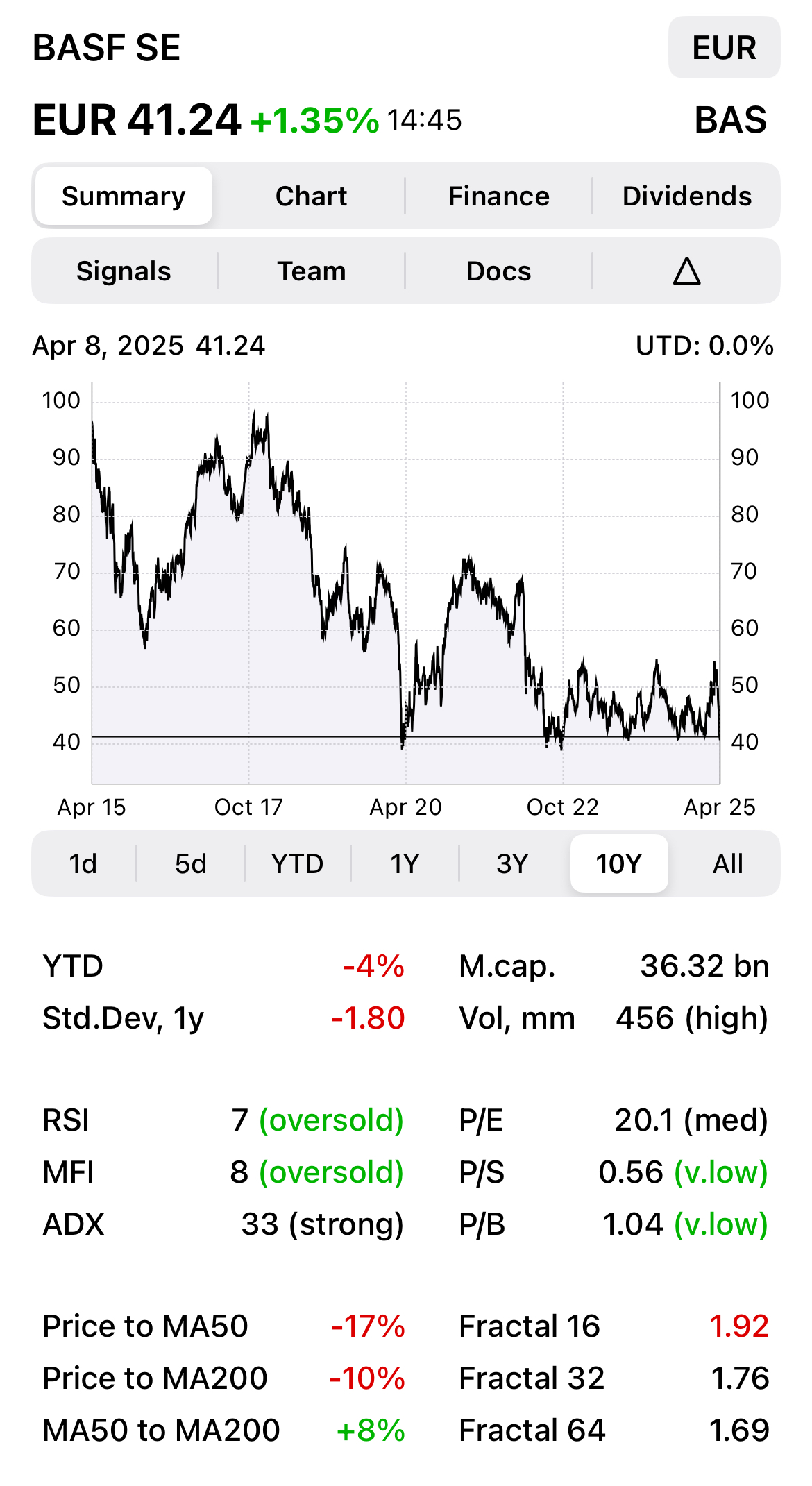The height and width of the screenshot is (1486, 812).
Task: Select the Summary tab
Action: (x=124, y=196)
